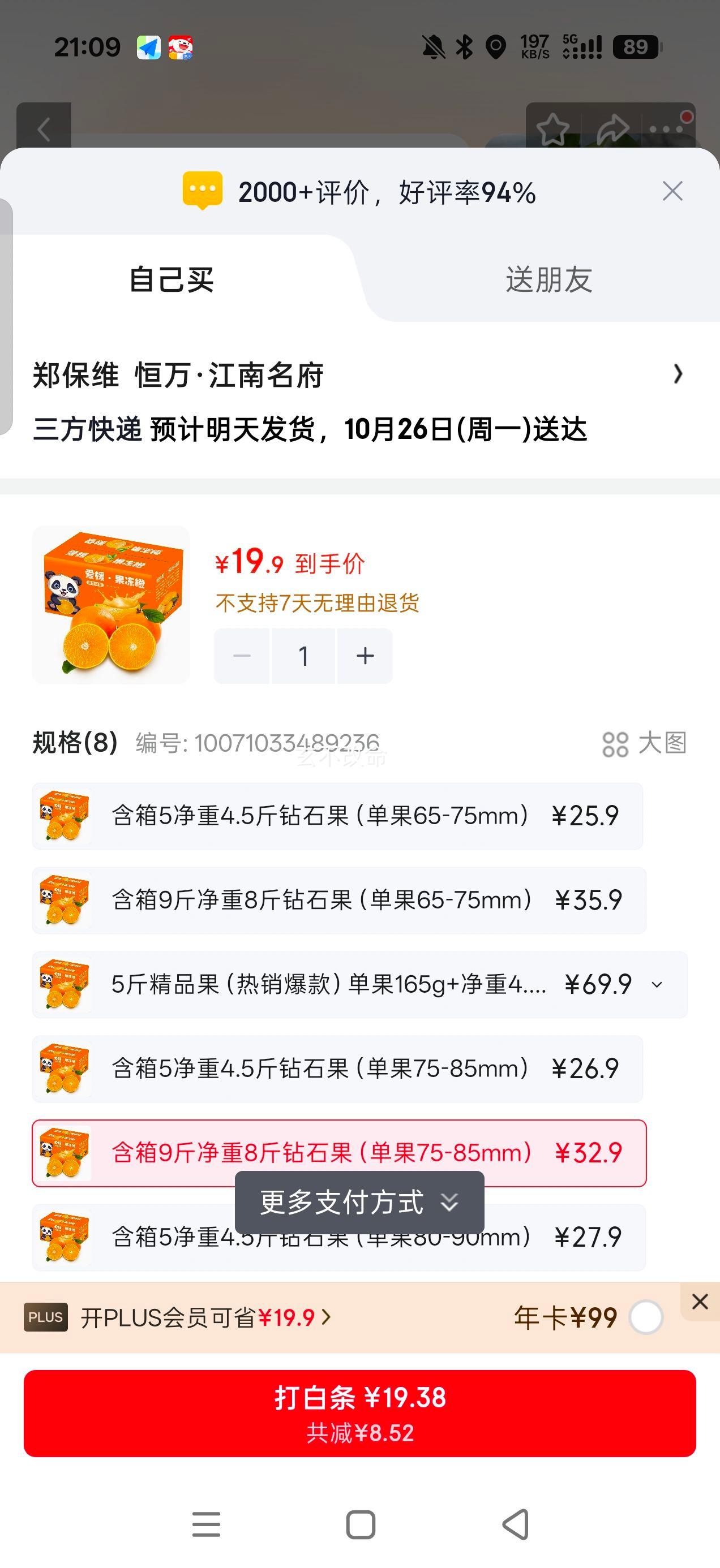Switch to the 送朋友 tab
720x1568 pixels.
[x=549, y=279]
